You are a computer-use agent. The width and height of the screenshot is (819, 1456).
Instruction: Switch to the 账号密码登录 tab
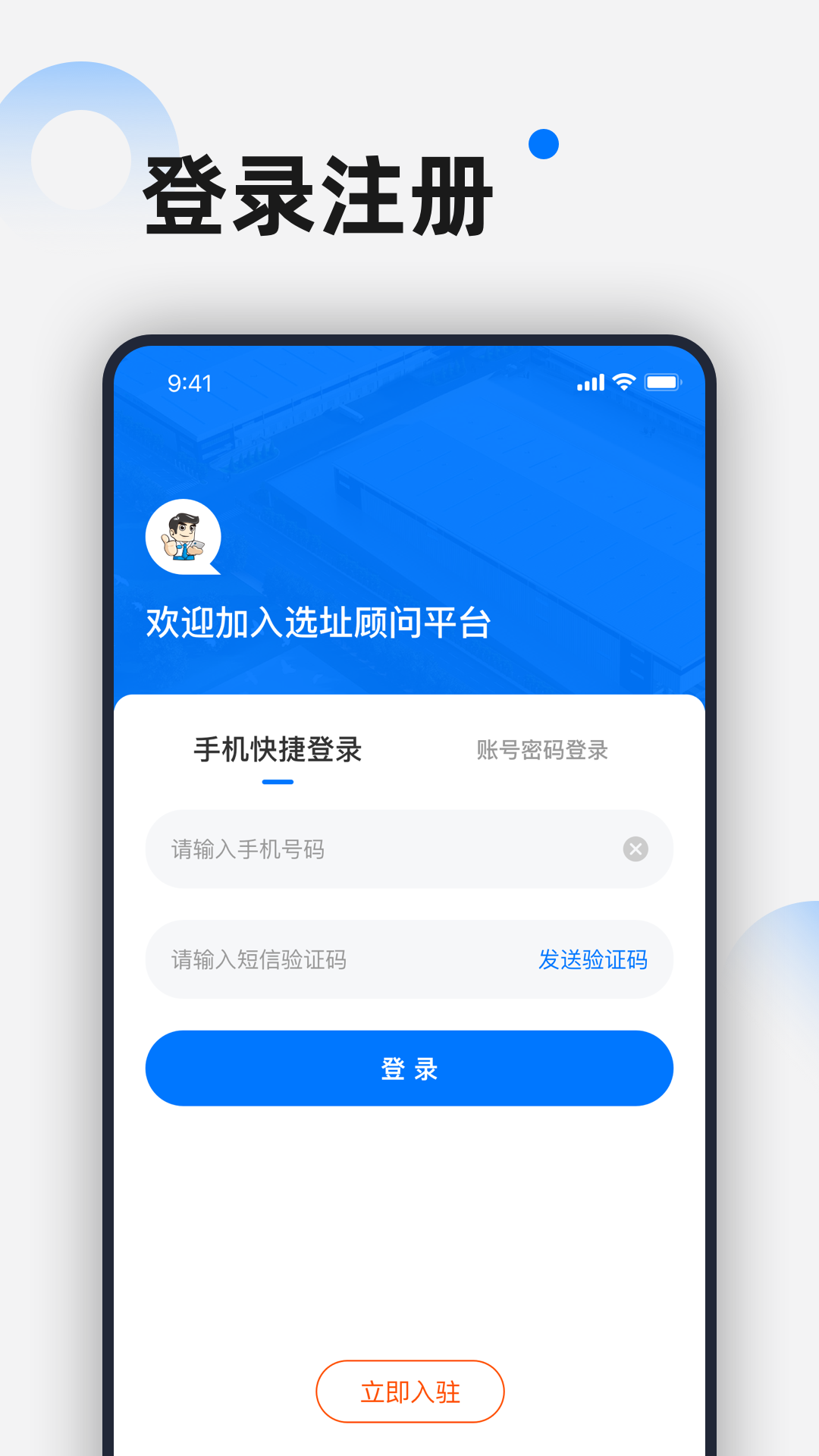coord(541,751)
